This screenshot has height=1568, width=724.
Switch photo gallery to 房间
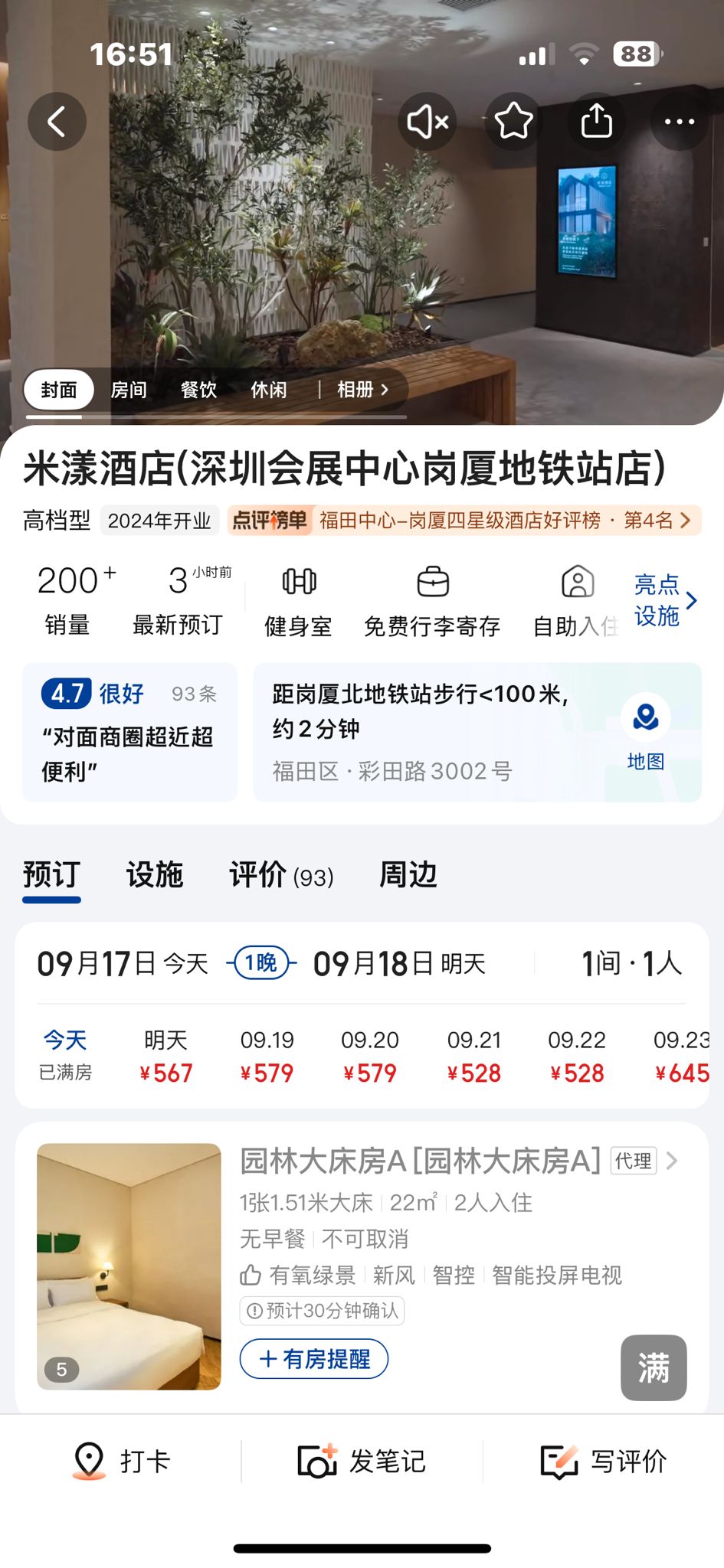click(x=129, y=390)
